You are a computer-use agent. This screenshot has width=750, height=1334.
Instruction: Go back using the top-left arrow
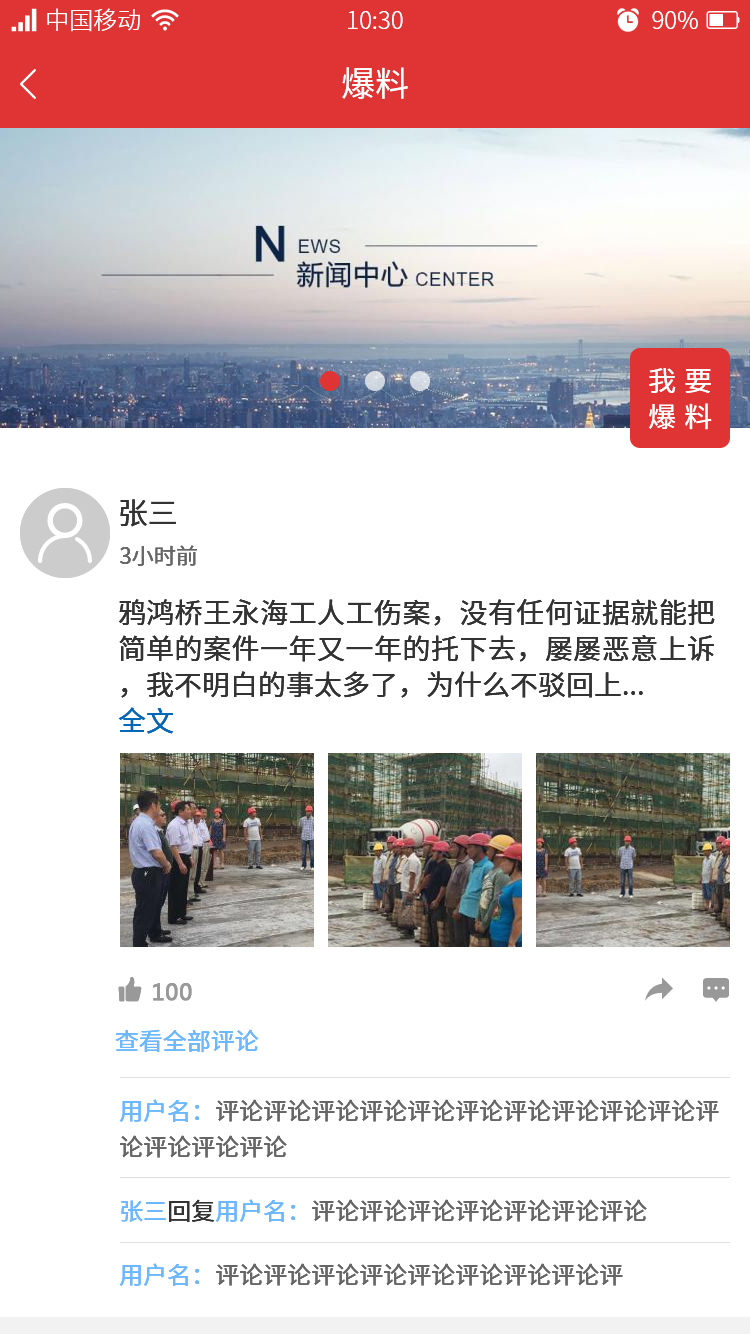coord(28,84)
